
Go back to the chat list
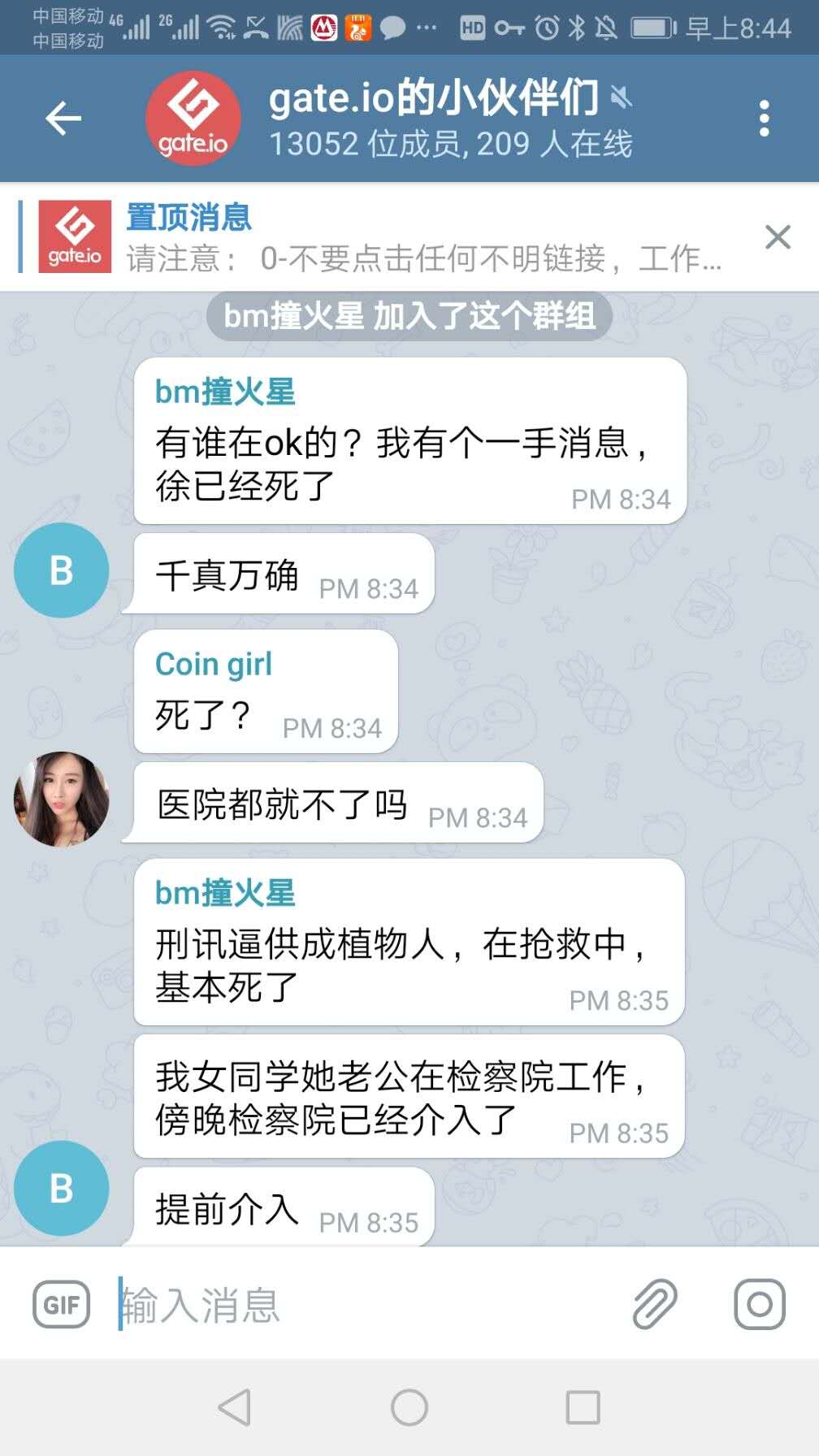click(x=63, y=119)
